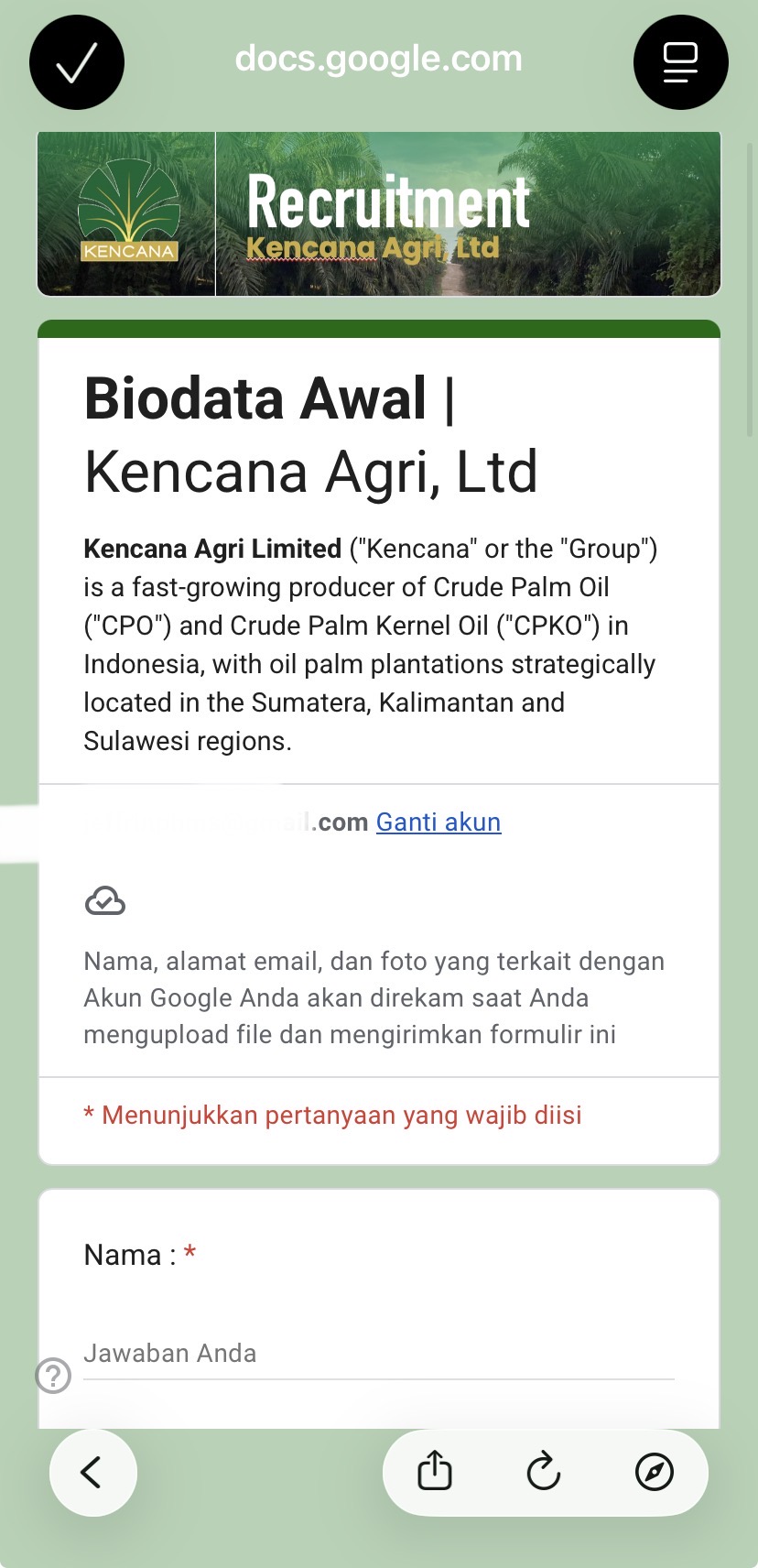
Task: Open the help question mark icon
Action: pos(53,1376)
